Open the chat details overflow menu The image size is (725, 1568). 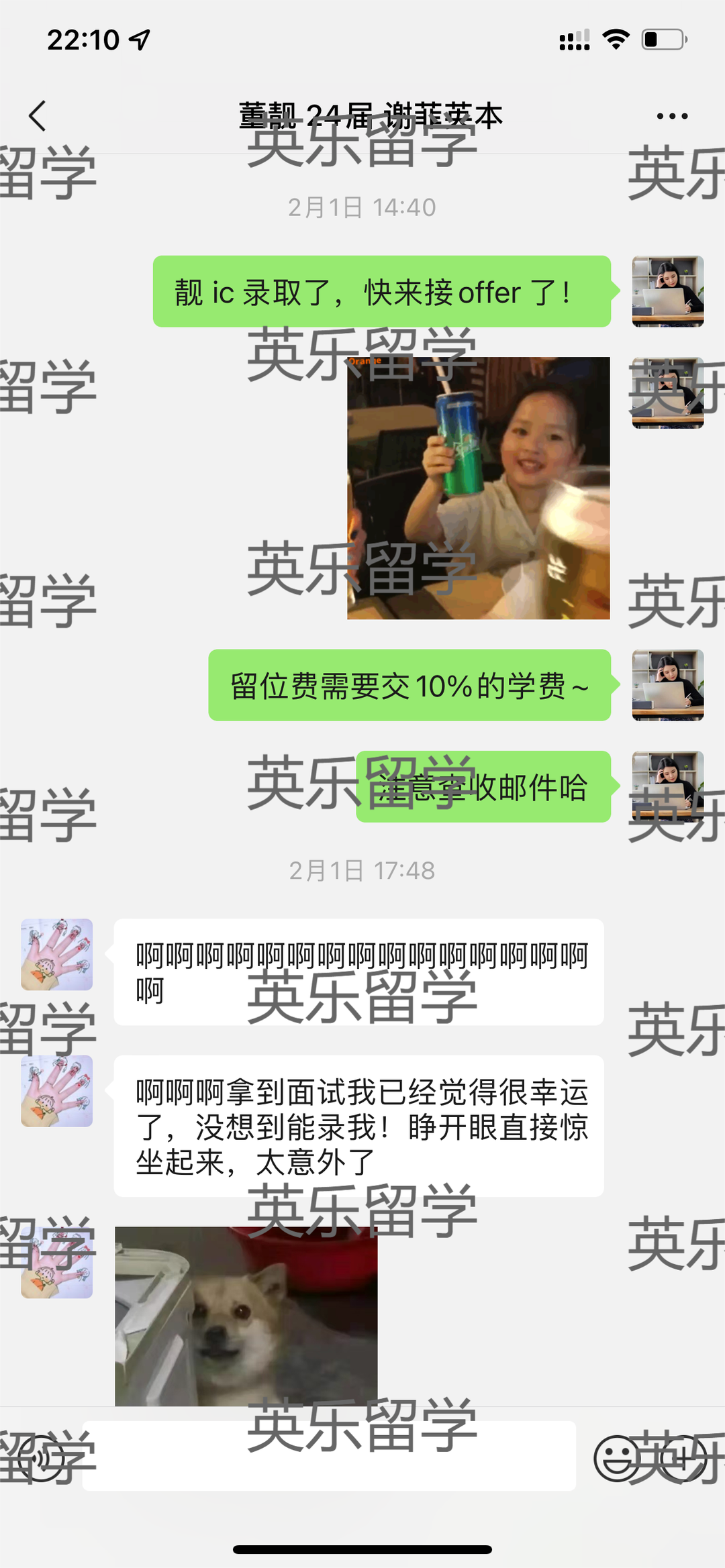tap(672, 116)
